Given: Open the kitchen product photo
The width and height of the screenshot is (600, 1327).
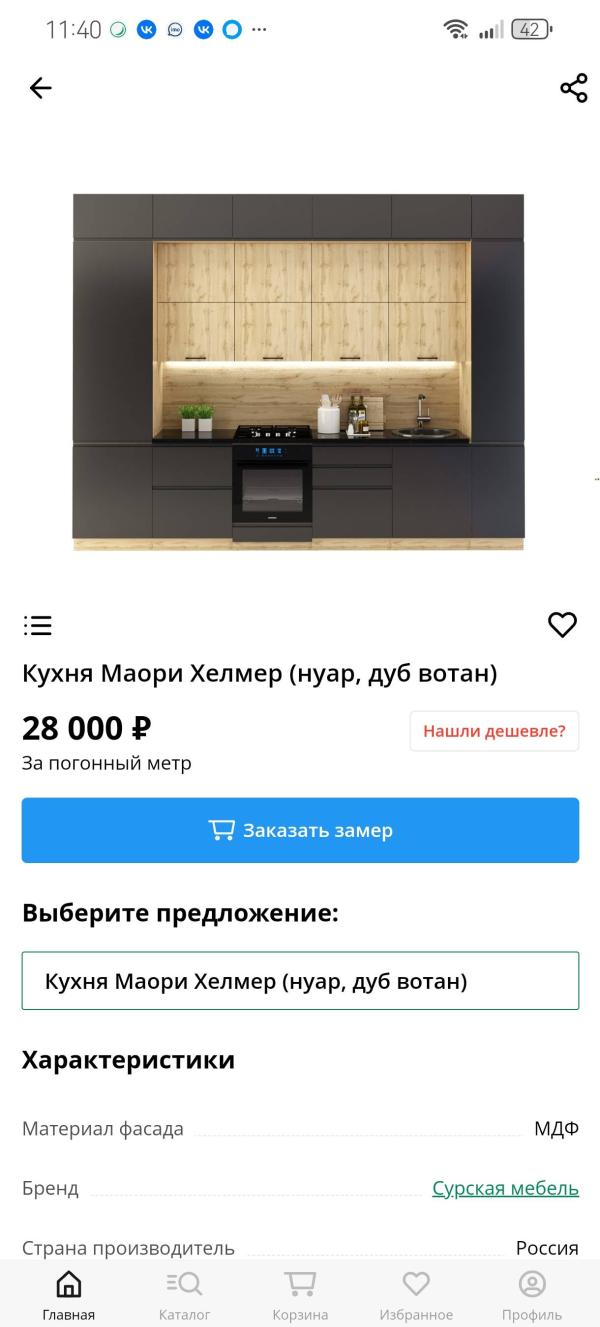Looking at the screenshot, I should pos(298,372).
